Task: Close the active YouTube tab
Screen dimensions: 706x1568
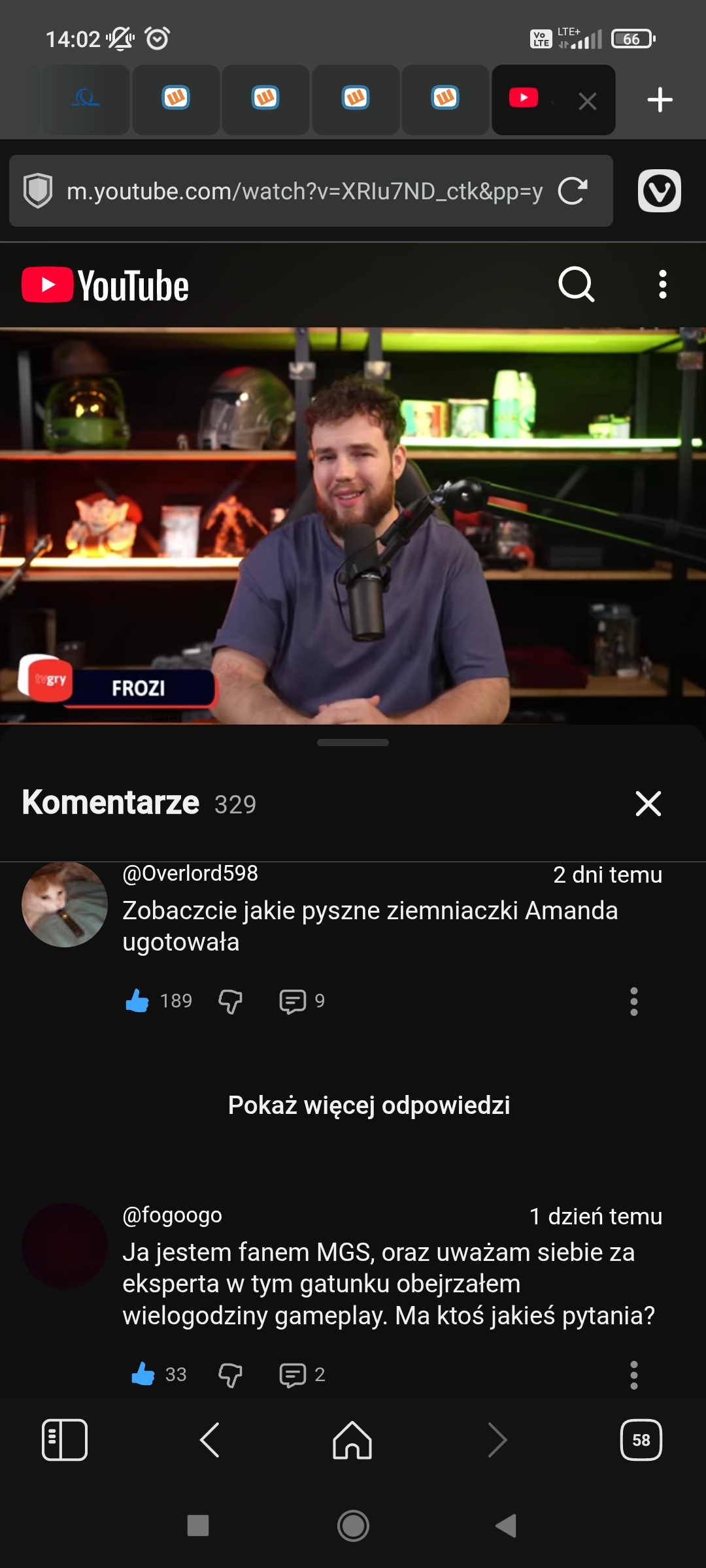Action: (587, 101)
